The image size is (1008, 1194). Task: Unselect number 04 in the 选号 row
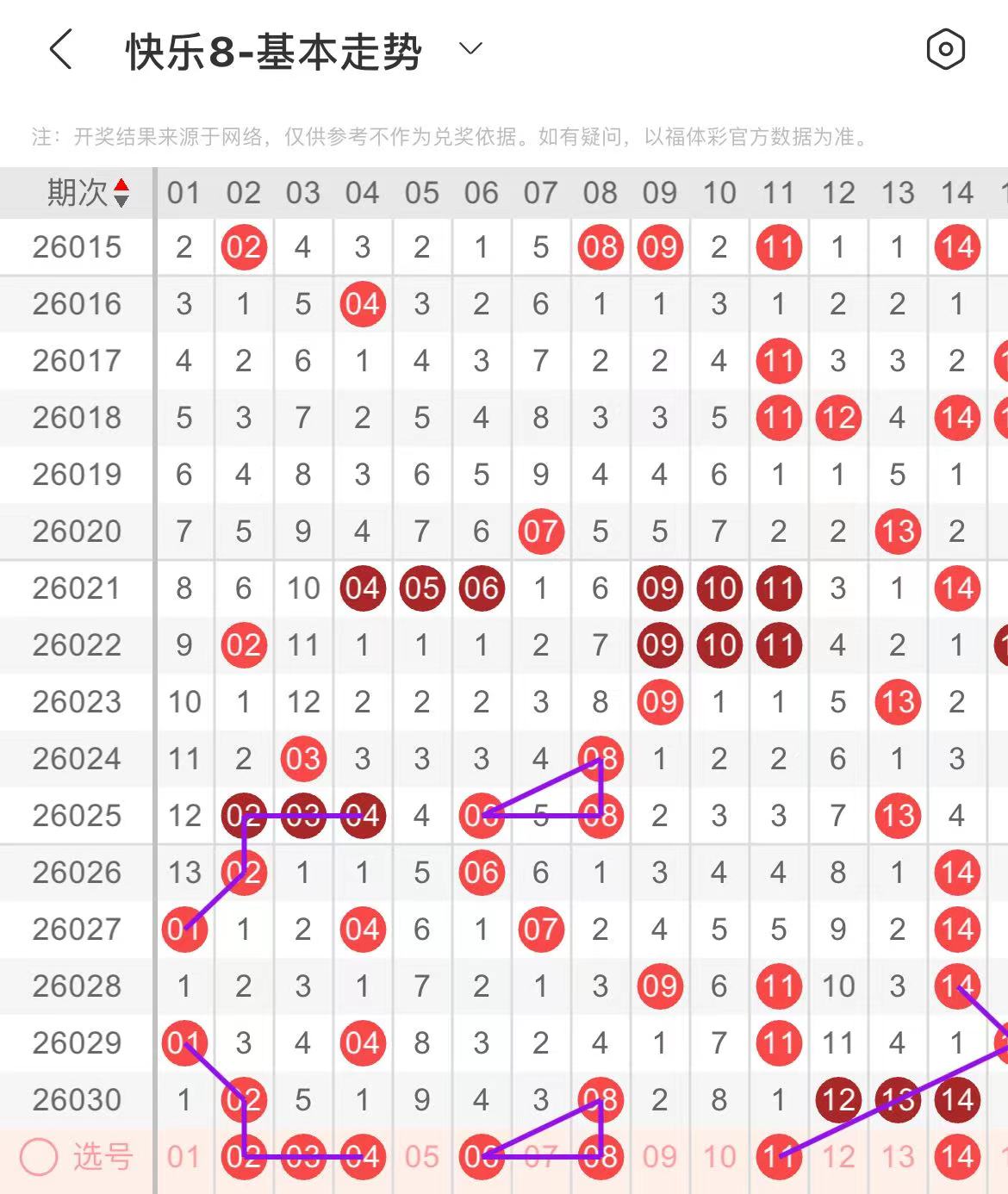362,1156
